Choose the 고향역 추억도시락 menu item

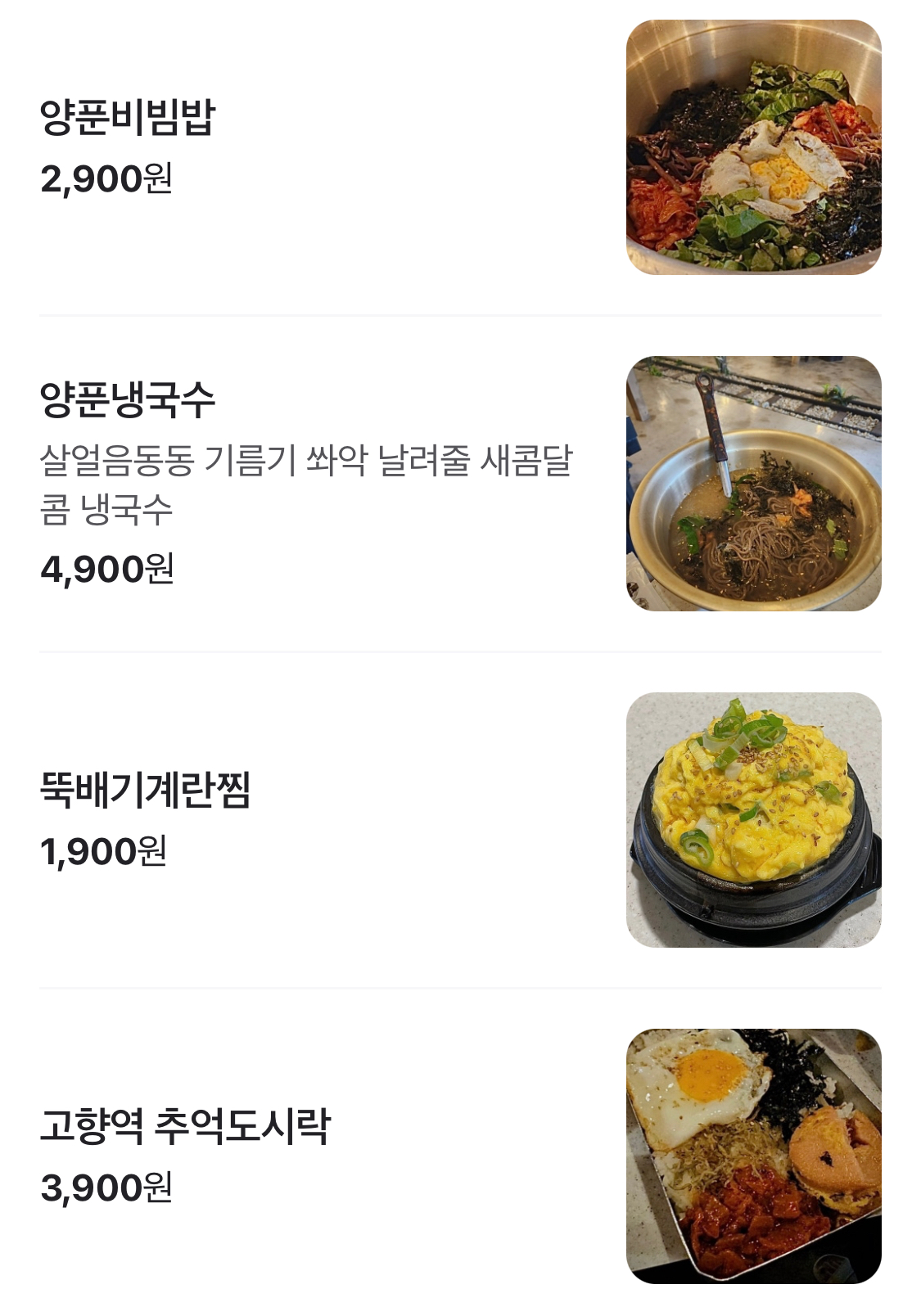[x=185, y=1126]
